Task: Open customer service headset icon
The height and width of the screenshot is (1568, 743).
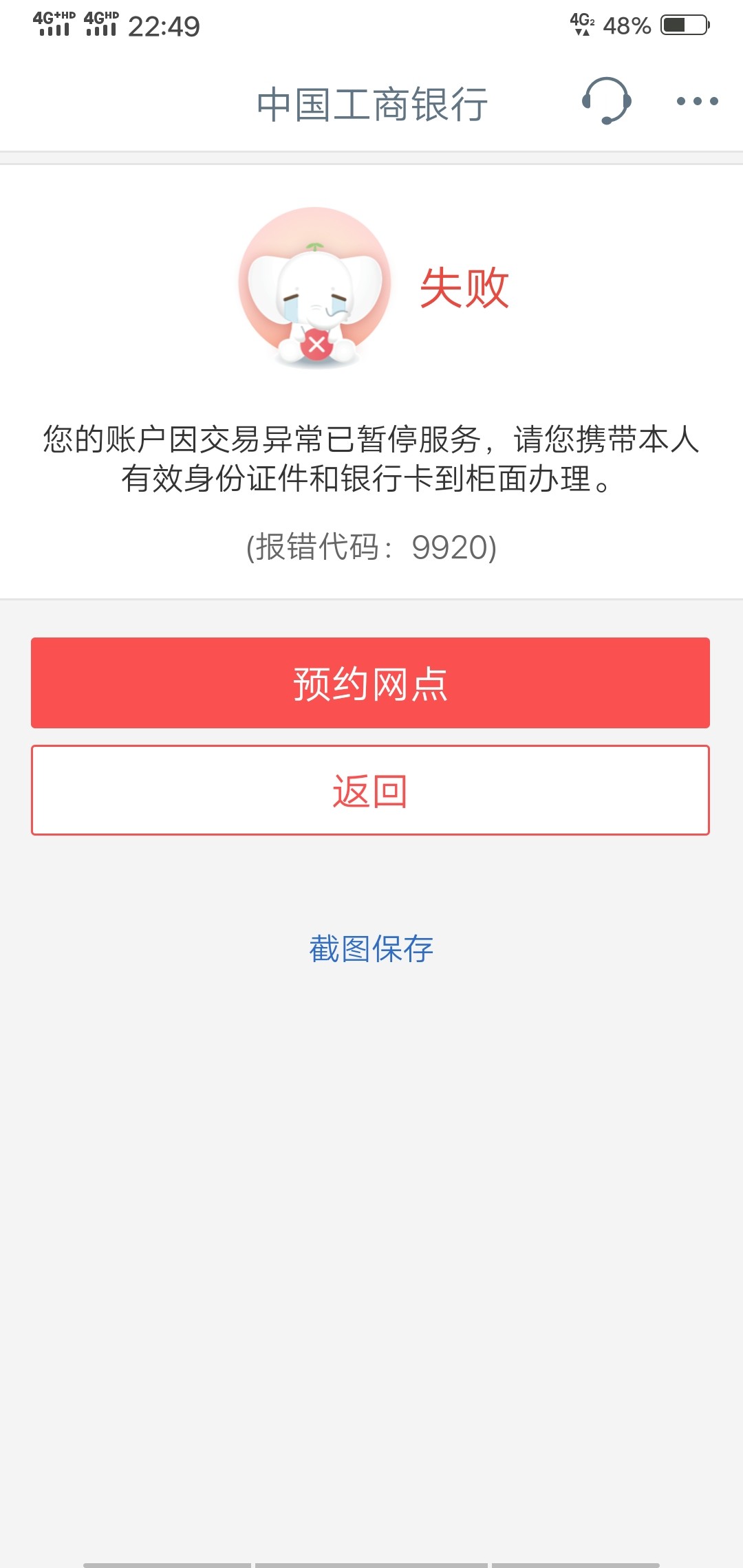Action: click(606, 101)
